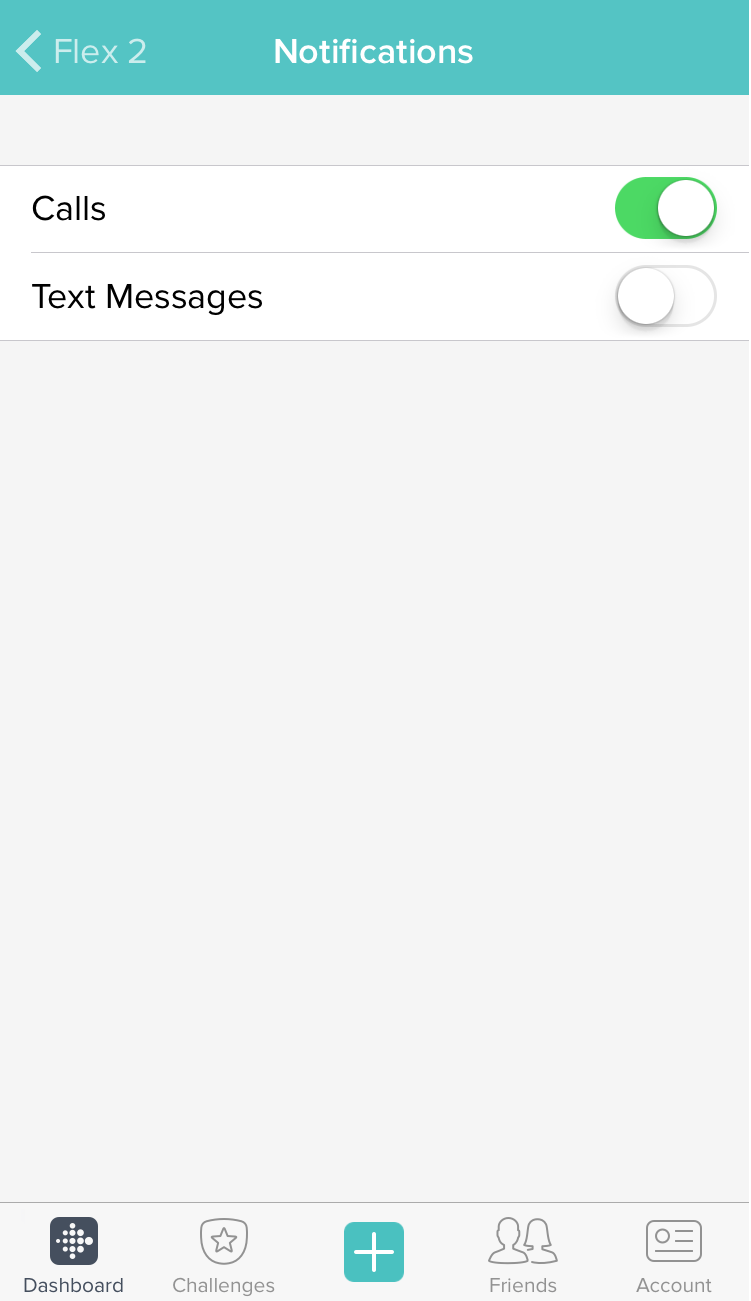Screen dimensions: 751x1301
Task: Switch to the Dashboard tab
Action: (74, 1254)
